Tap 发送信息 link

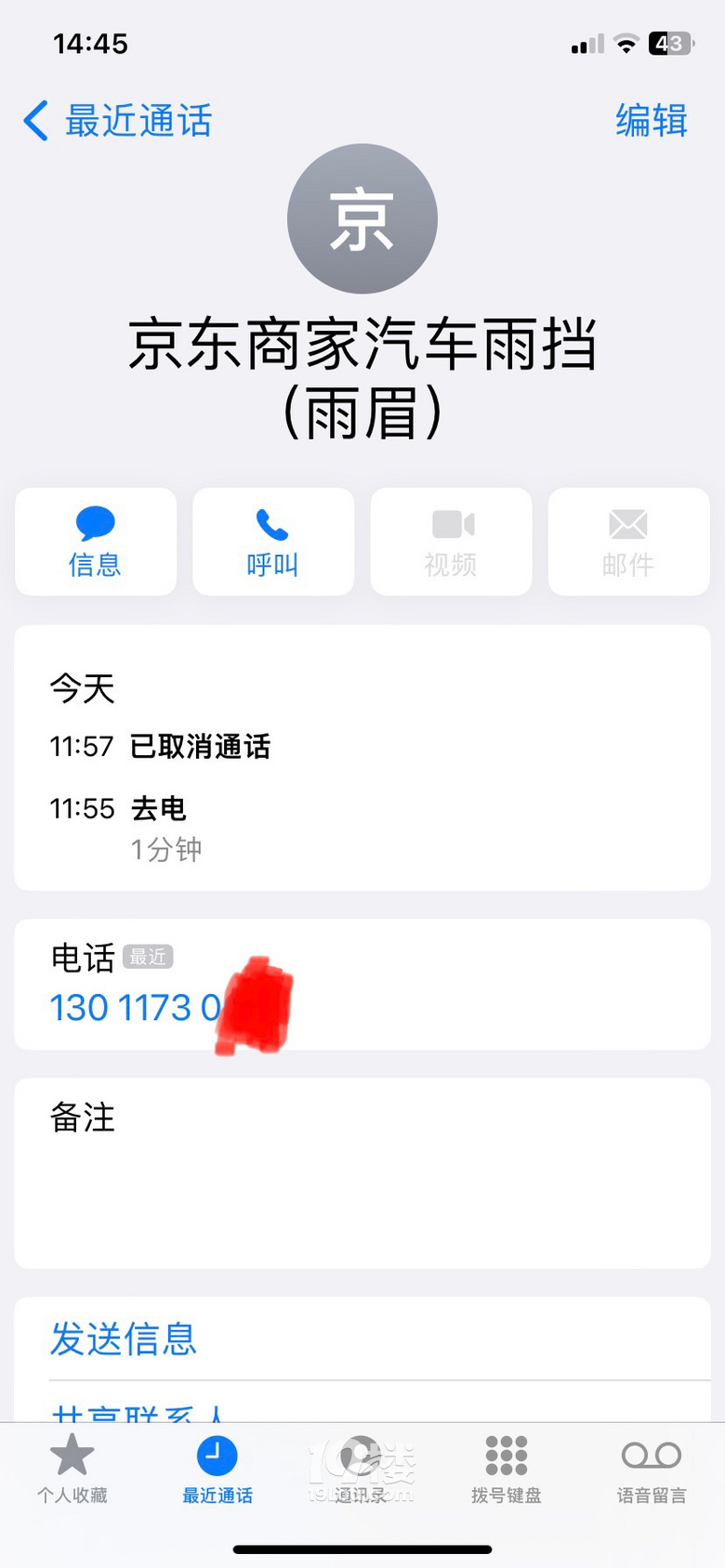[x=123, y=1338]
